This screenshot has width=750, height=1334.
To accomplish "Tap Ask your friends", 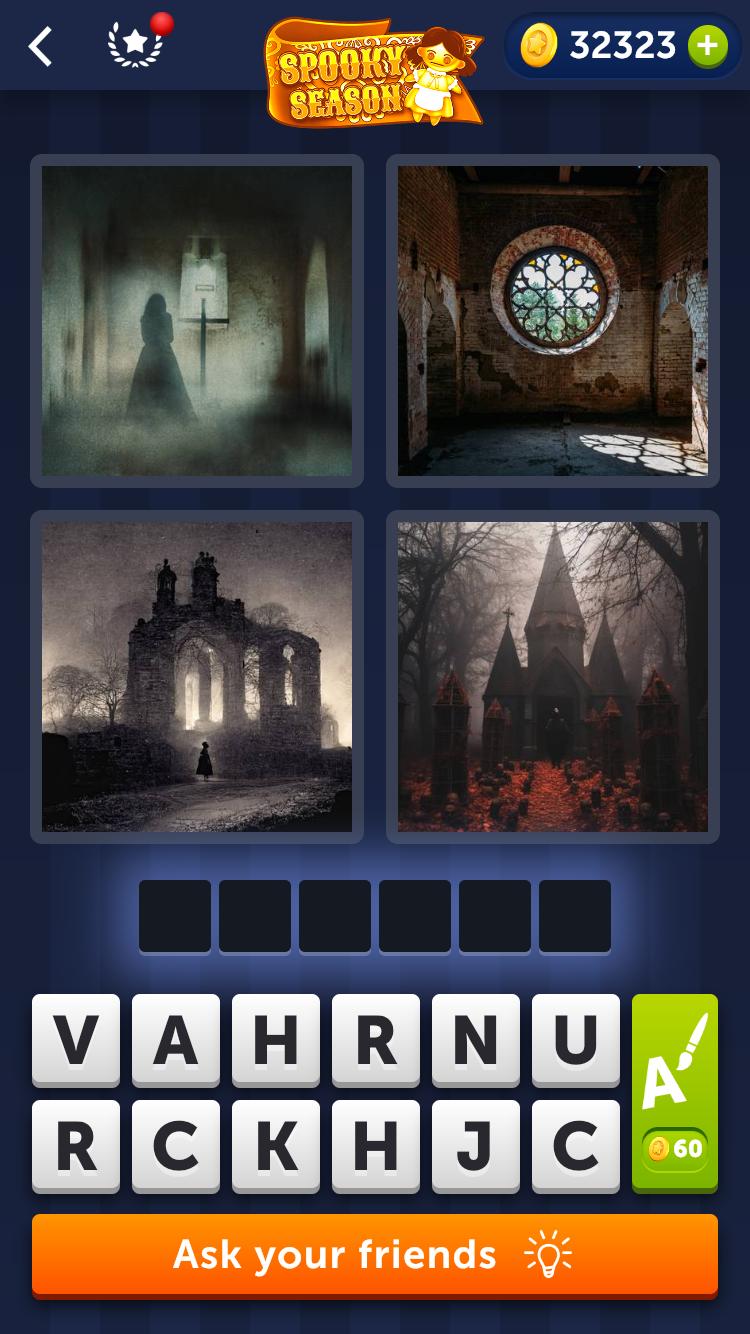I will coord(375,1255).
